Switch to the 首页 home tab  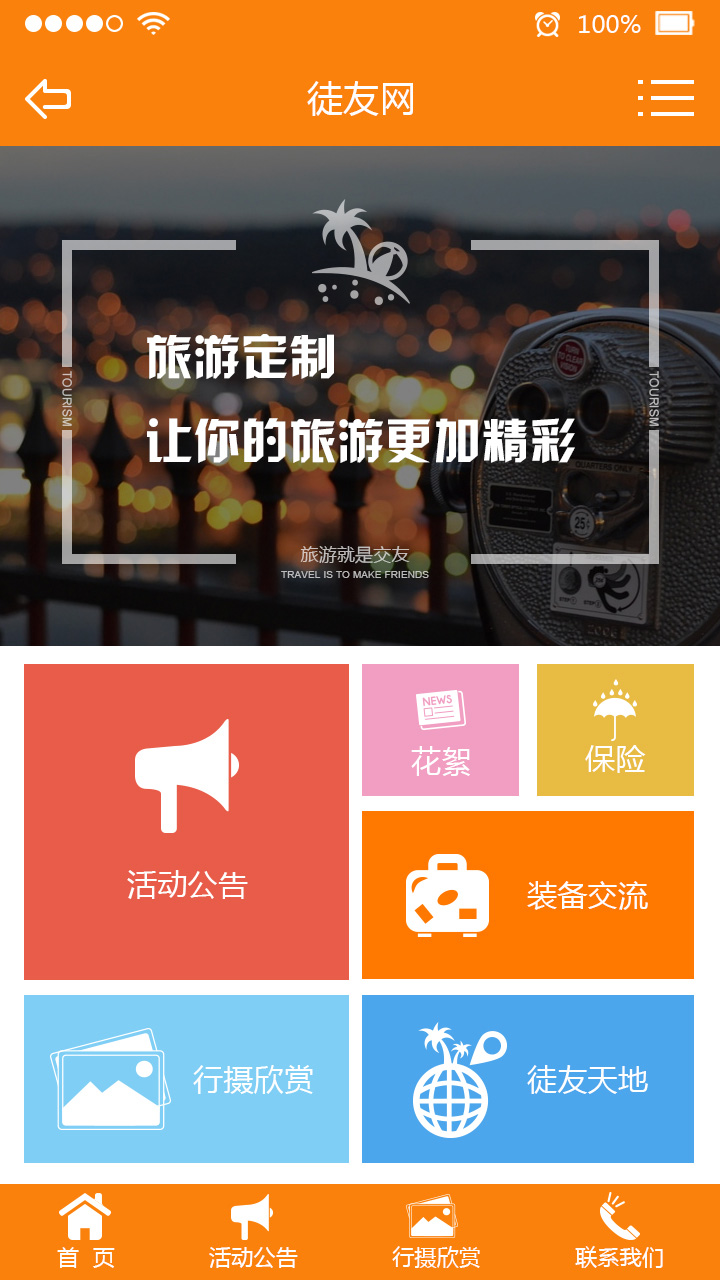click(x=86, y=1232)
